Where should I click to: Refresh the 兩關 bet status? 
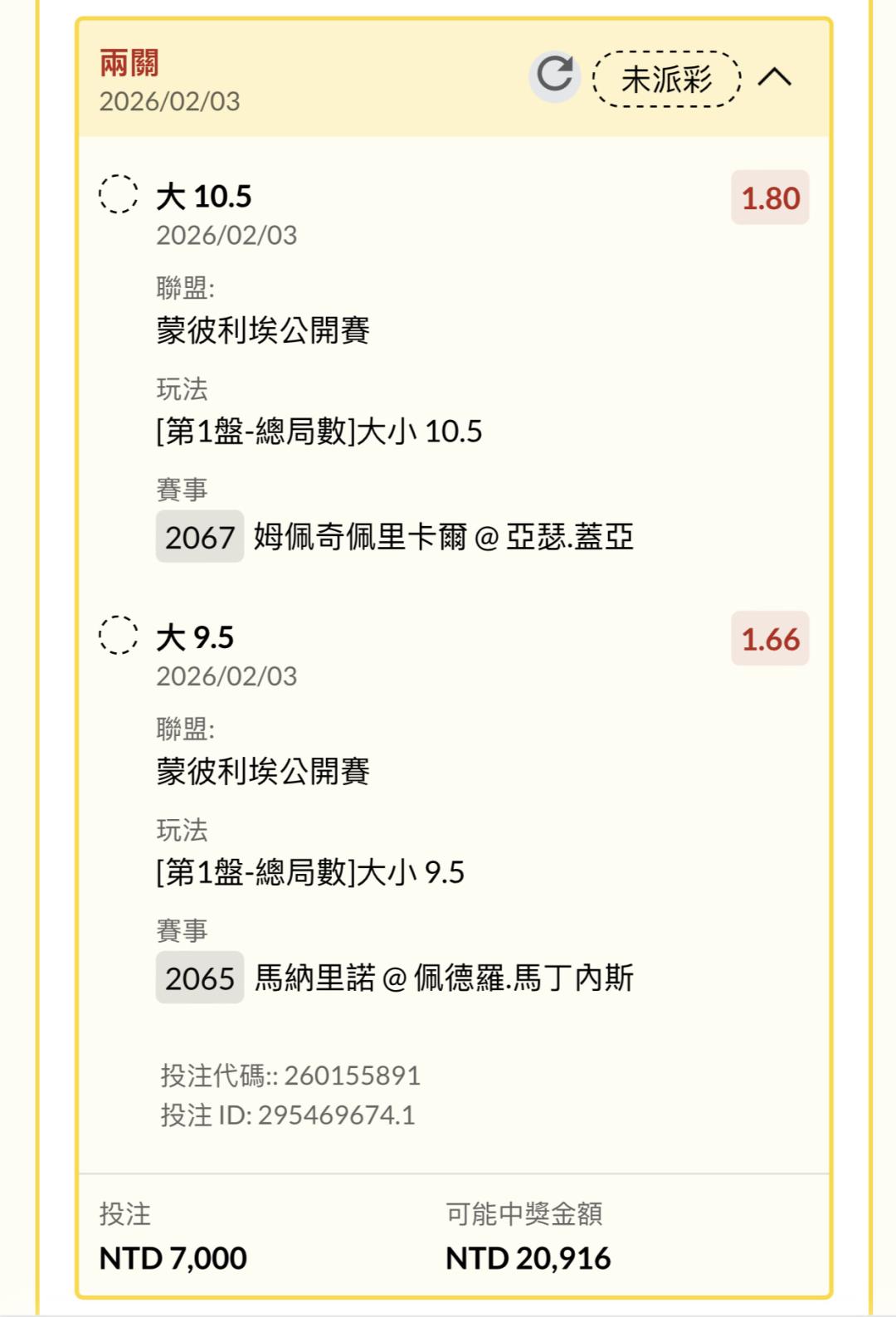(x=554, y=77)
